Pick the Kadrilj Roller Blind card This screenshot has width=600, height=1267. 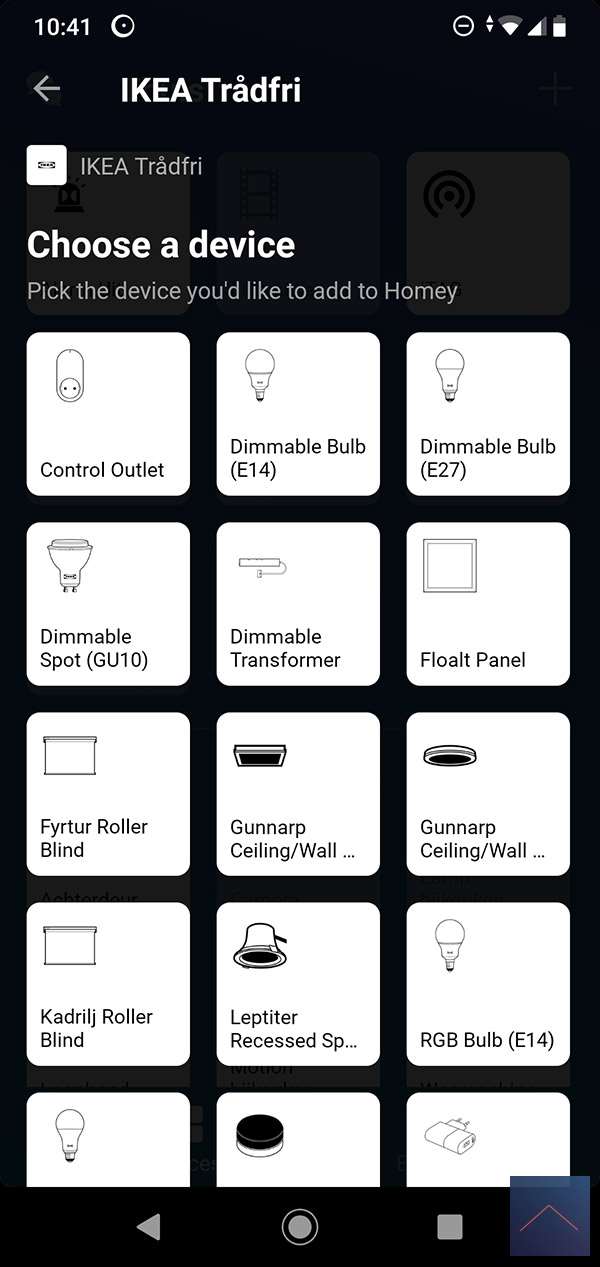click(x=108, y=984)
